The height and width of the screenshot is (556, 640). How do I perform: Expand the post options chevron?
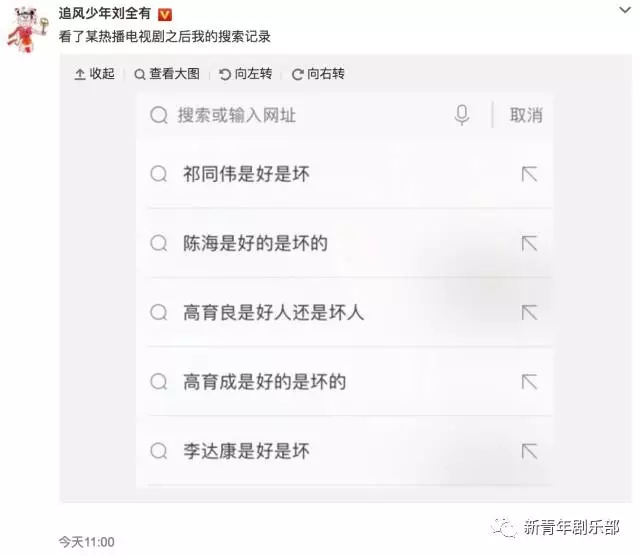click(624, 12)
